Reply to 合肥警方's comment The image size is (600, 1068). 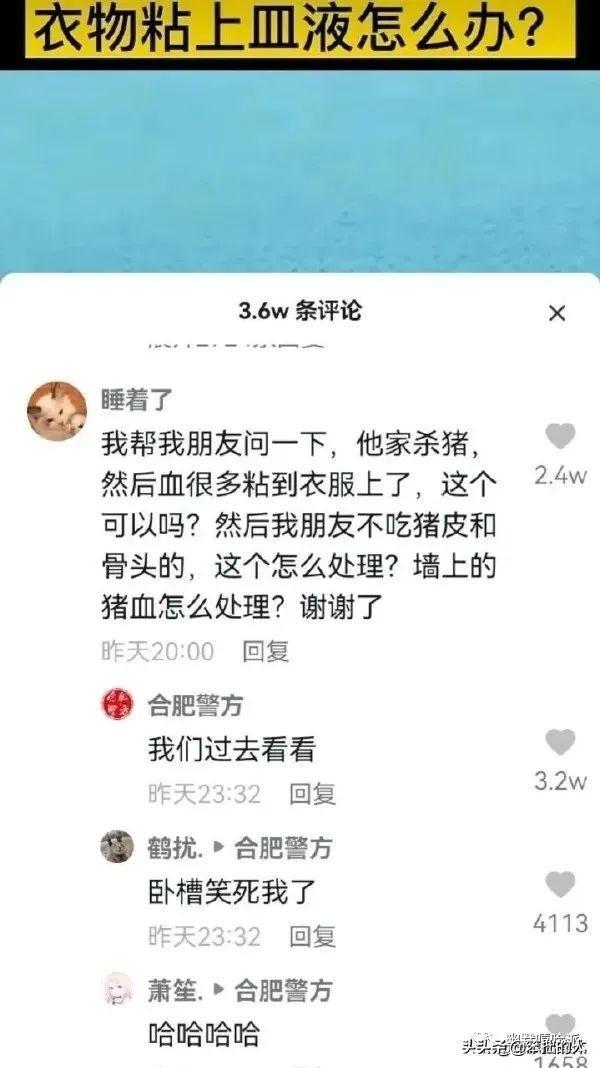coord(312,794)
